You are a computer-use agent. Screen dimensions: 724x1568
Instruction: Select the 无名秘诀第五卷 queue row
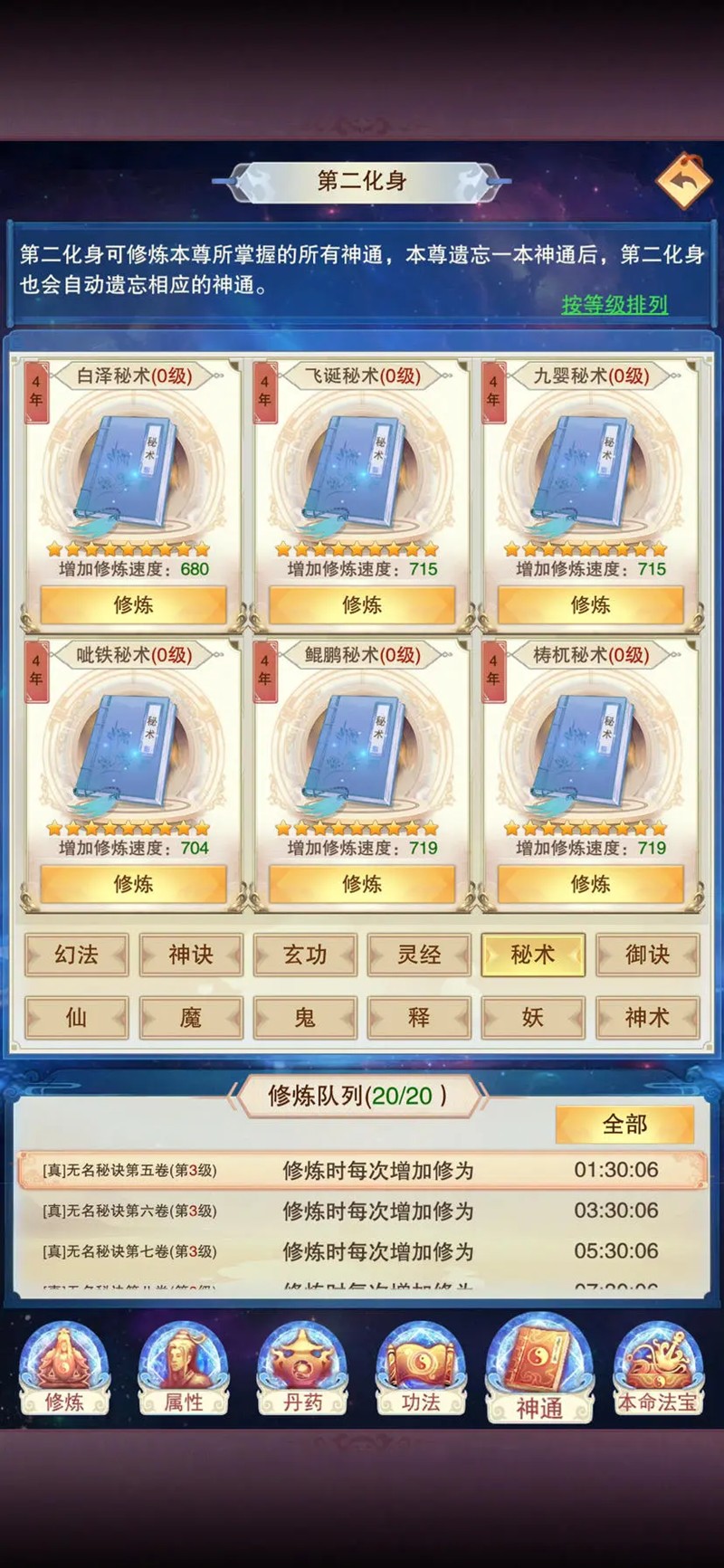pyautogui.click(x=362, y=1170)
